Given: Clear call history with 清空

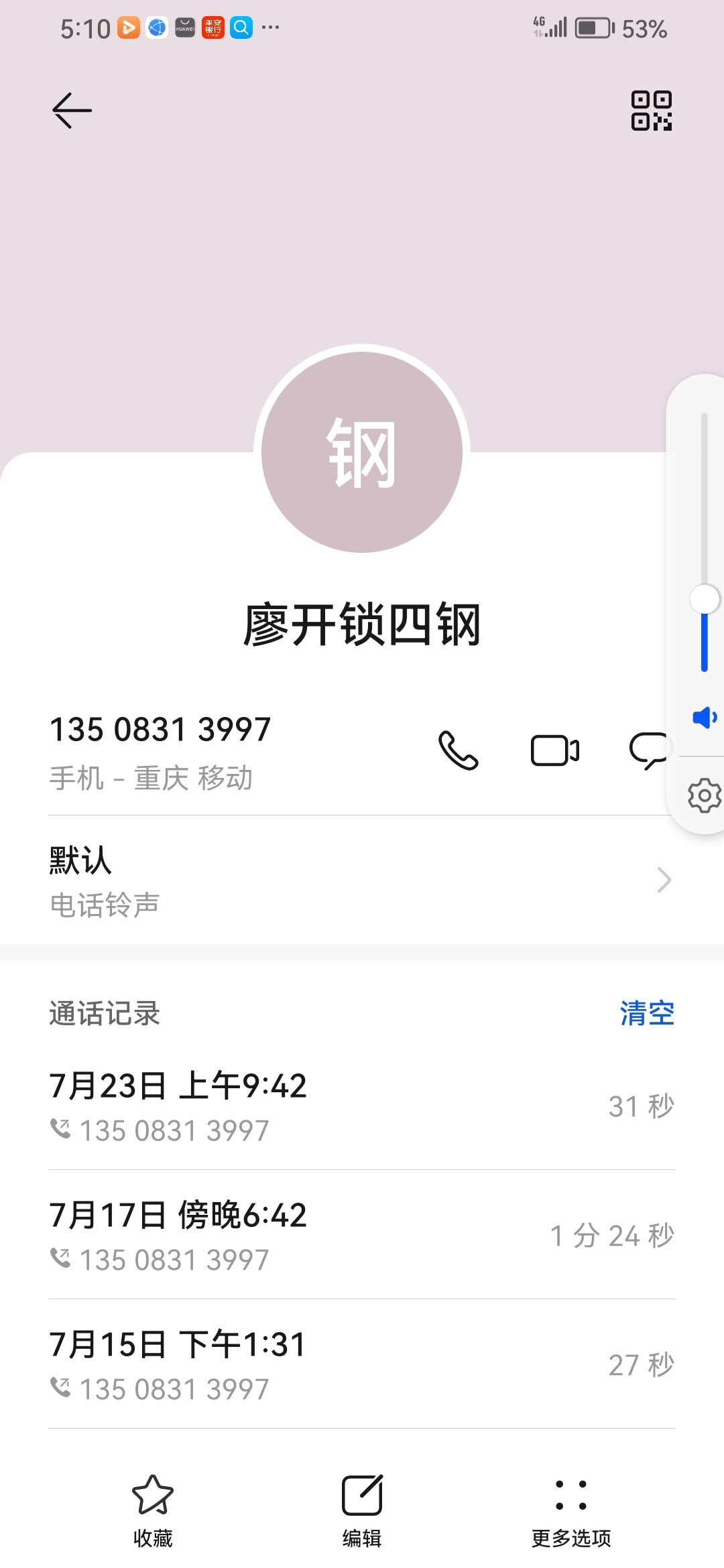Looking at the screenshot, I should pos(647,1012).
